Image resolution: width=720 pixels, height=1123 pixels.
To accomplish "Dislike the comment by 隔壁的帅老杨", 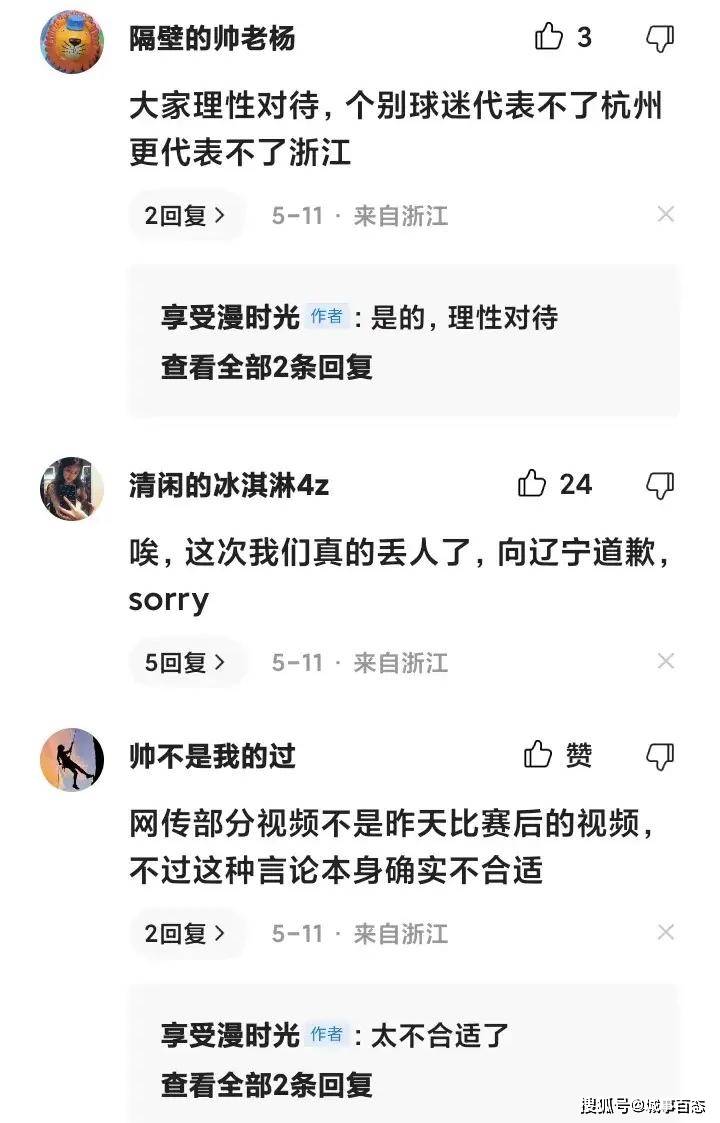I will pos(661,39).
